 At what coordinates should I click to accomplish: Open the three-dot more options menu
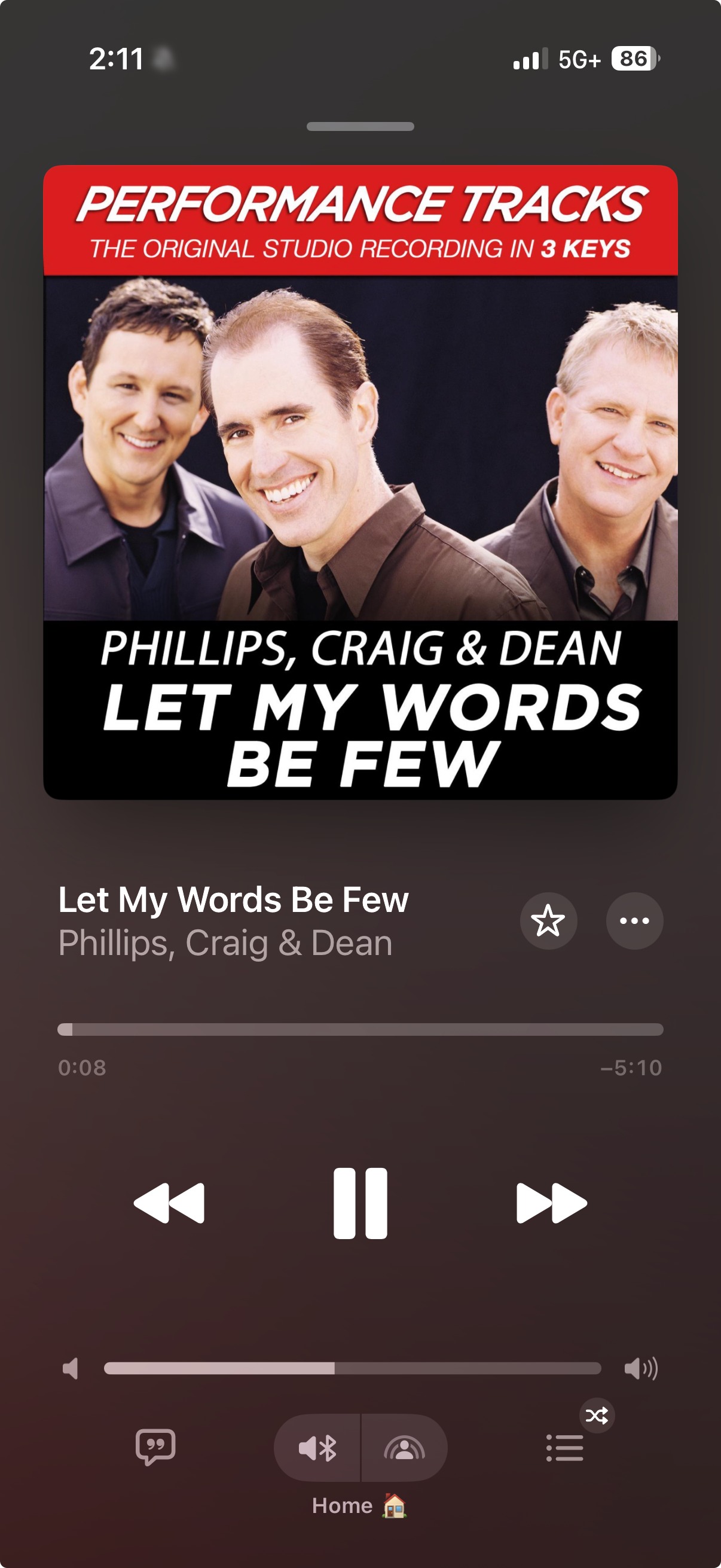tap(634, 920)
